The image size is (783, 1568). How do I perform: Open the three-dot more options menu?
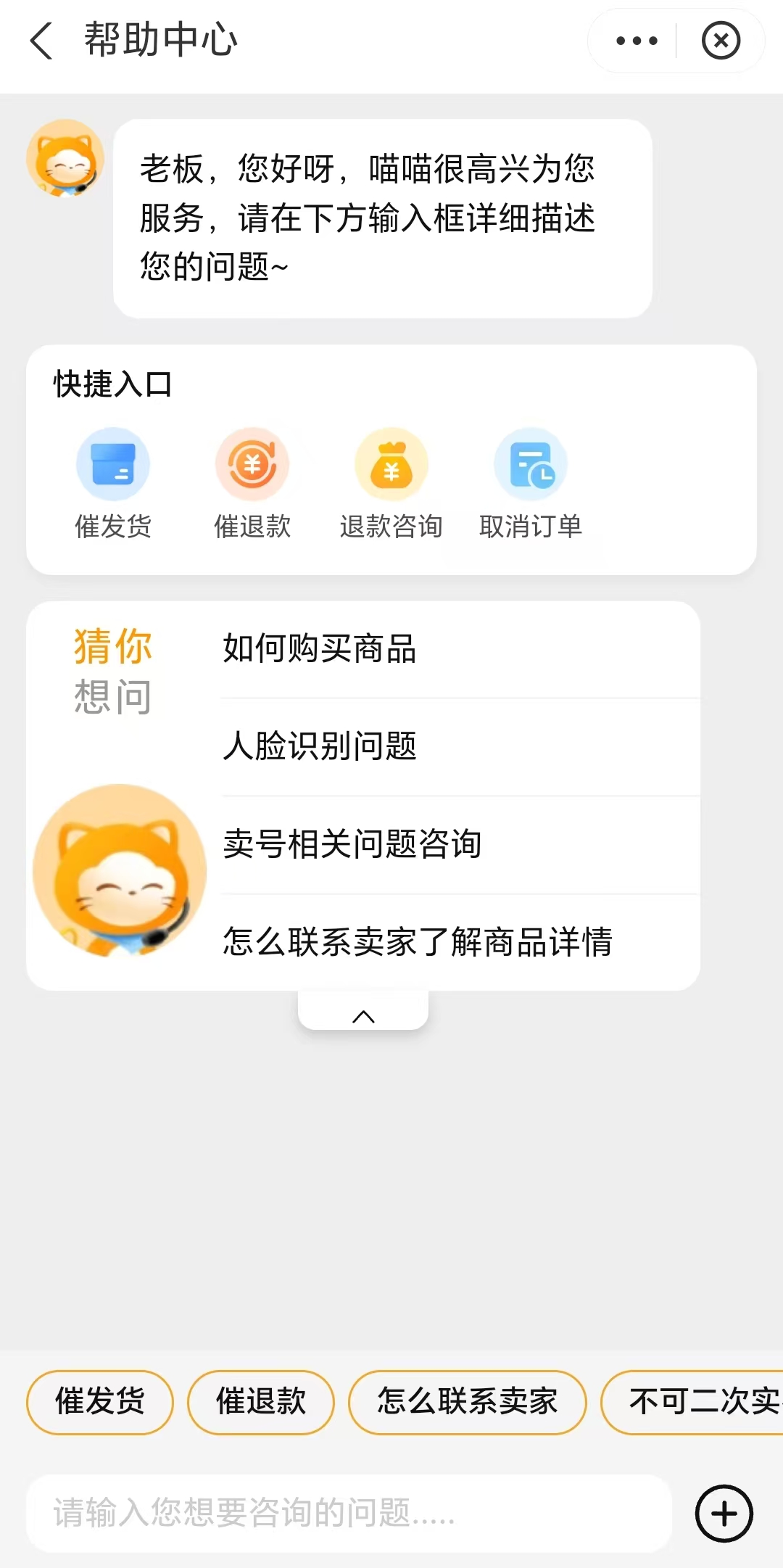637,41
